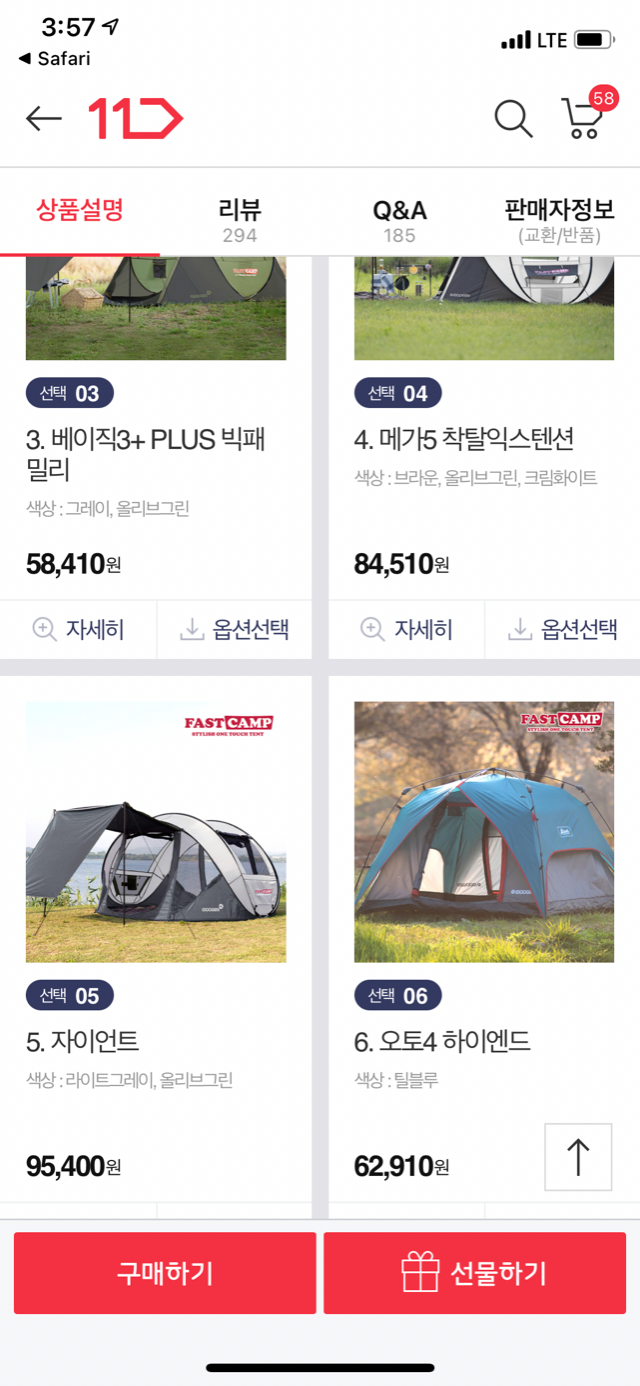Switch to the 판매자정보 tab
The height and width of the screenshot is (1386, 640).
[559, 220]
